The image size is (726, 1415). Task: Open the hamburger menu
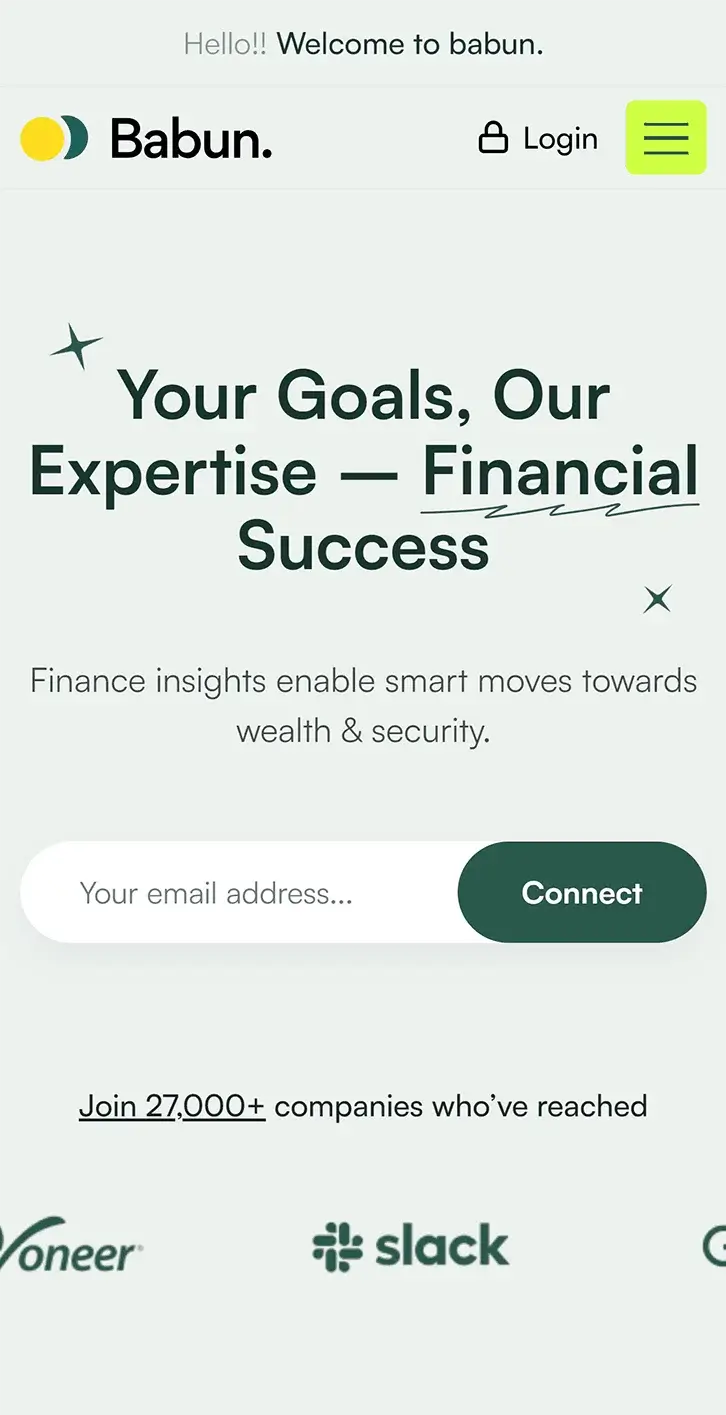coord(665,138)
